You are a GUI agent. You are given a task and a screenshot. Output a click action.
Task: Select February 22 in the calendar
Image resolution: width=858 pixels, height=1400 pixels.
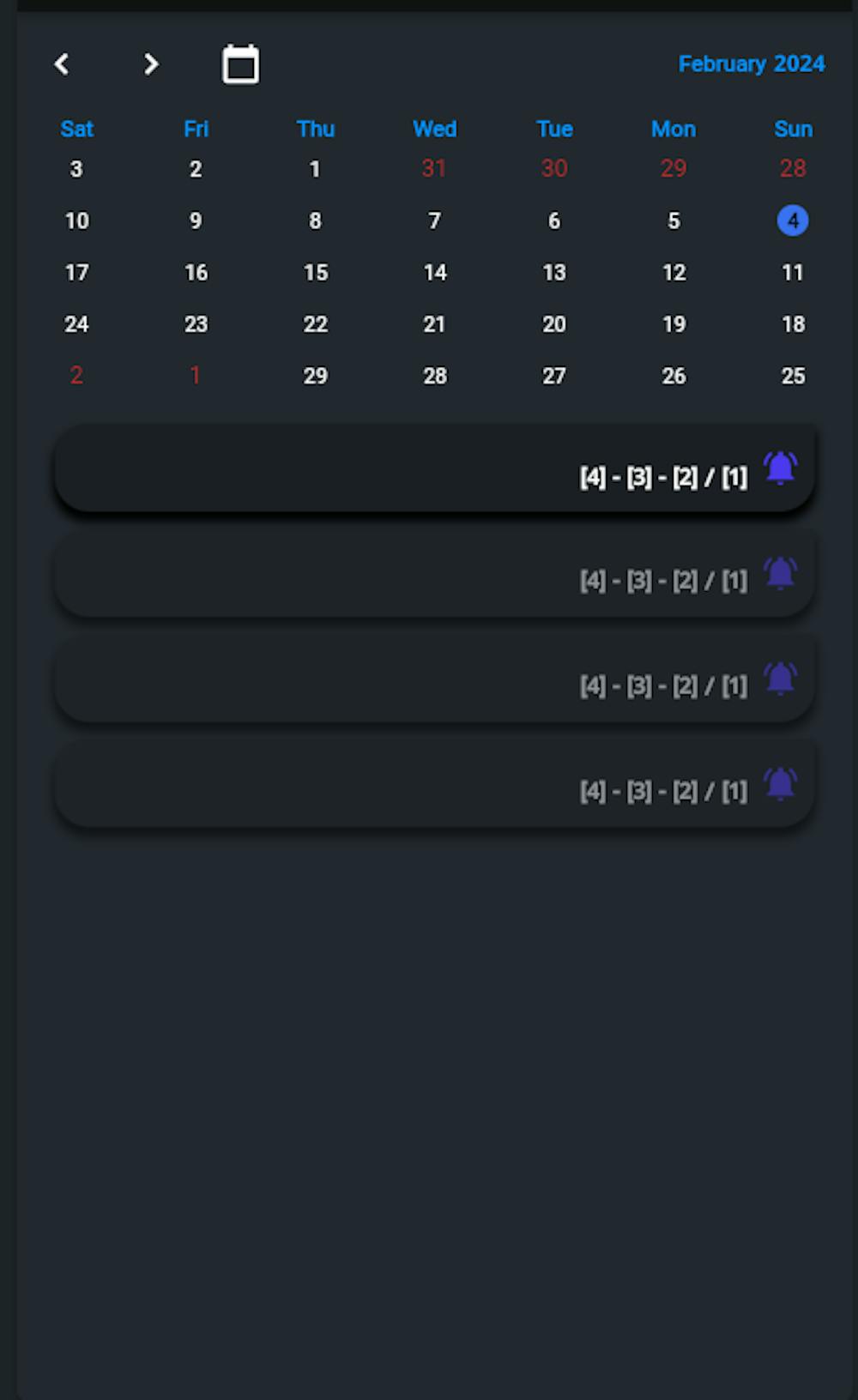click(x=315, y=324)
